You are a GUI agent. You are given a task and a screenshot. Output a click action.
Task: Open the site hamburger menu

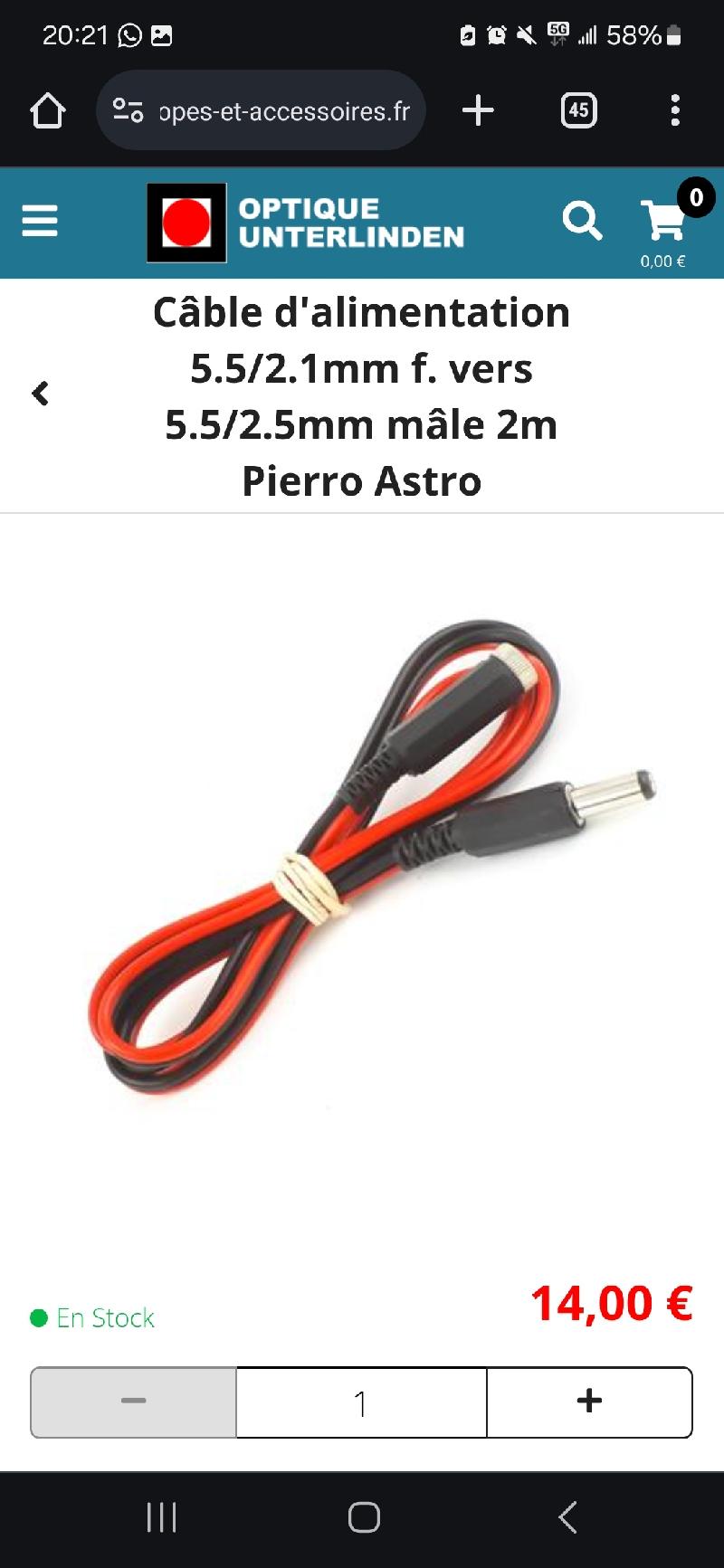tap(40, 221)
